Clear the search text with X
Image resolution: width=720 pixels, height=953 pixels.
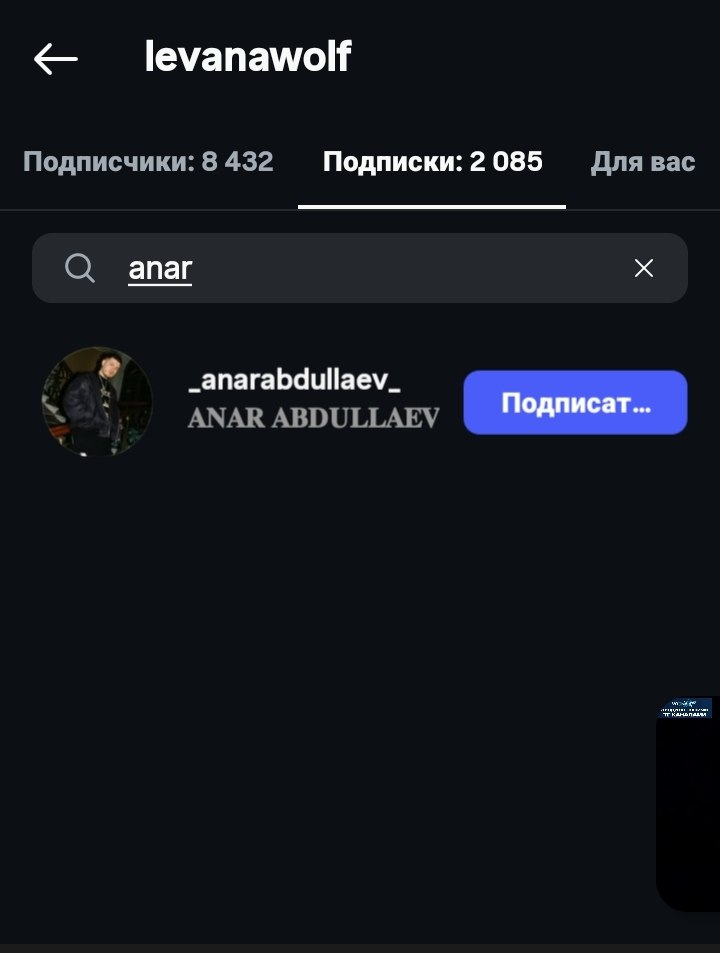tap(644, 268)
